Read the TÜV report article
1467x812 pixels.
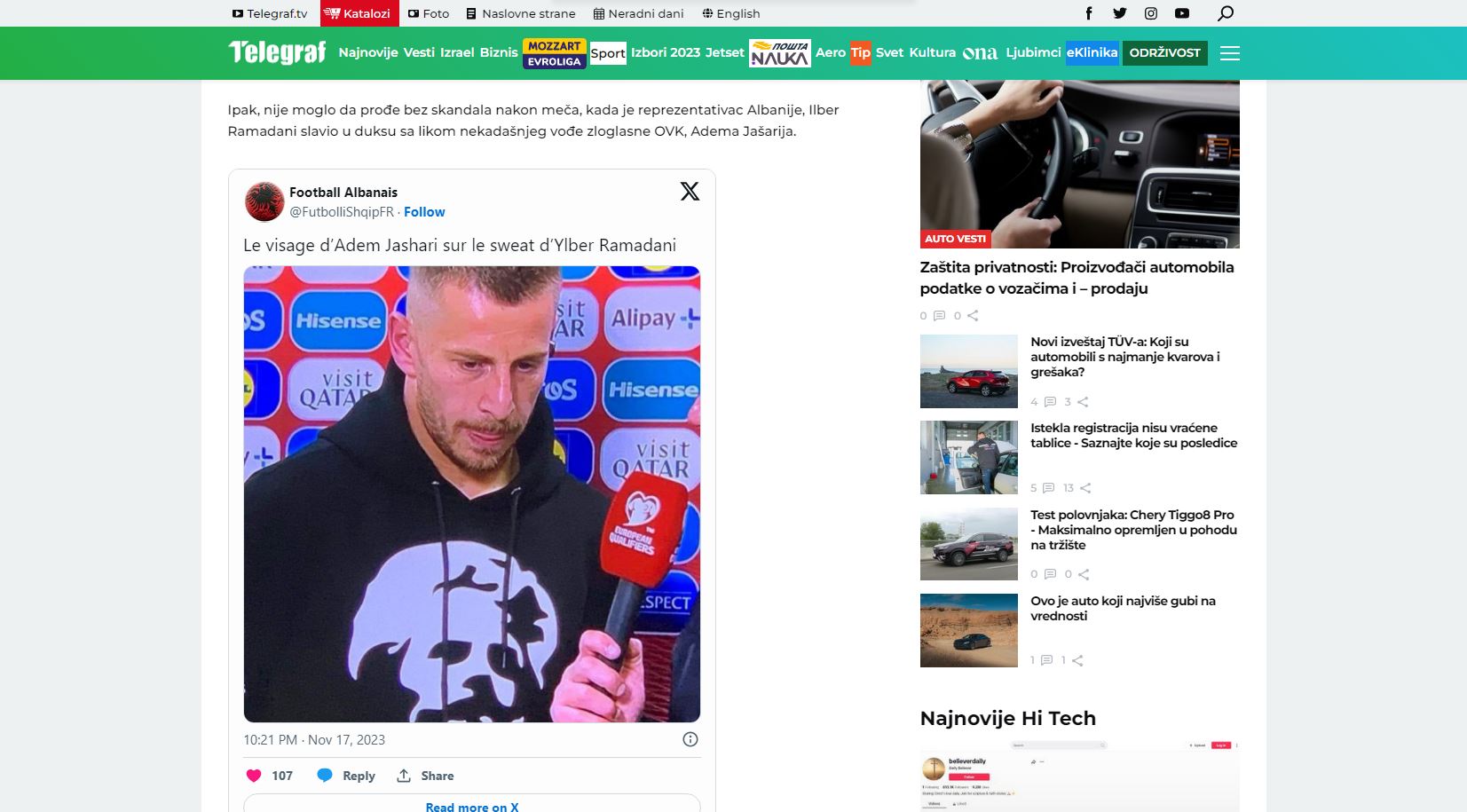[x=1124, y=357]
